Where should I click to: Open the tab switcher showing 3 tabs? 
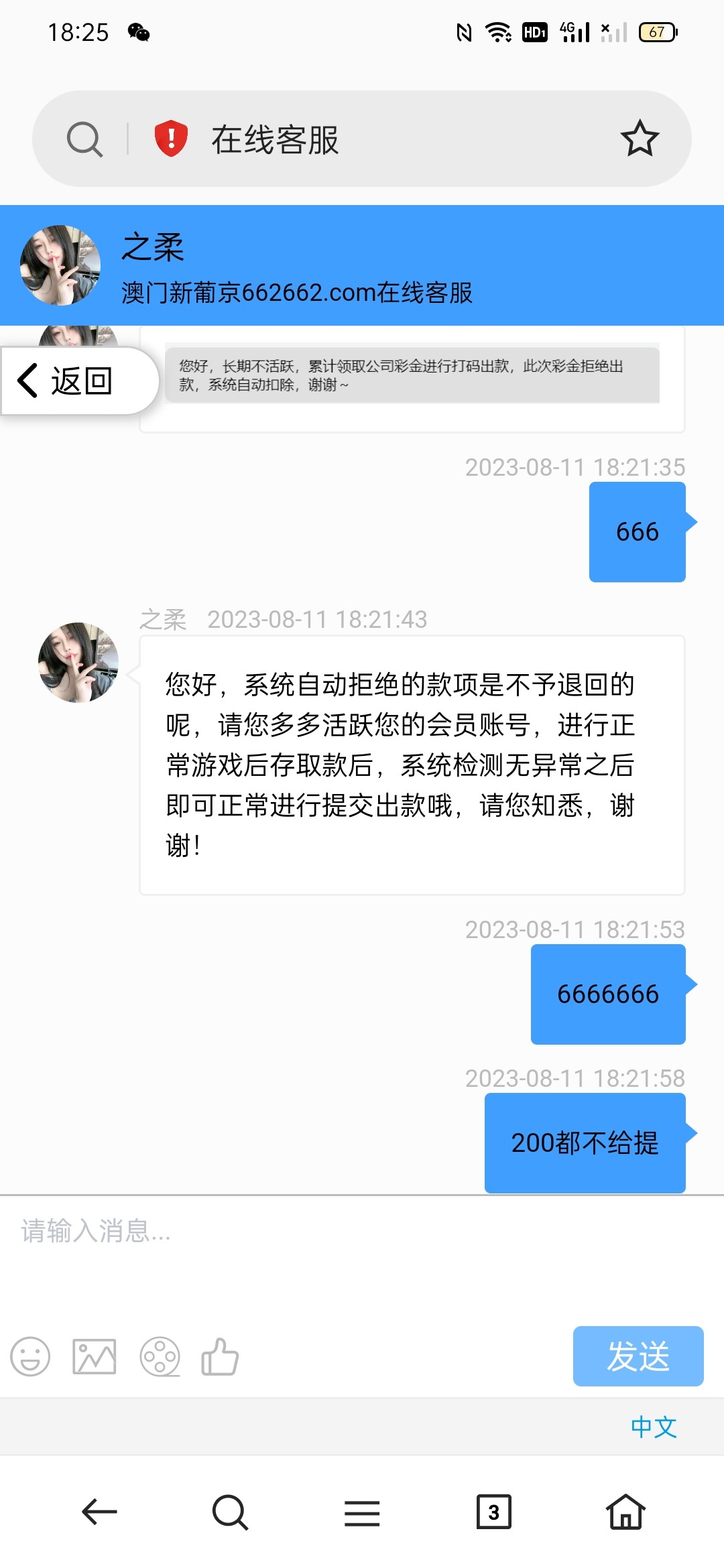tap(493, 1512)
